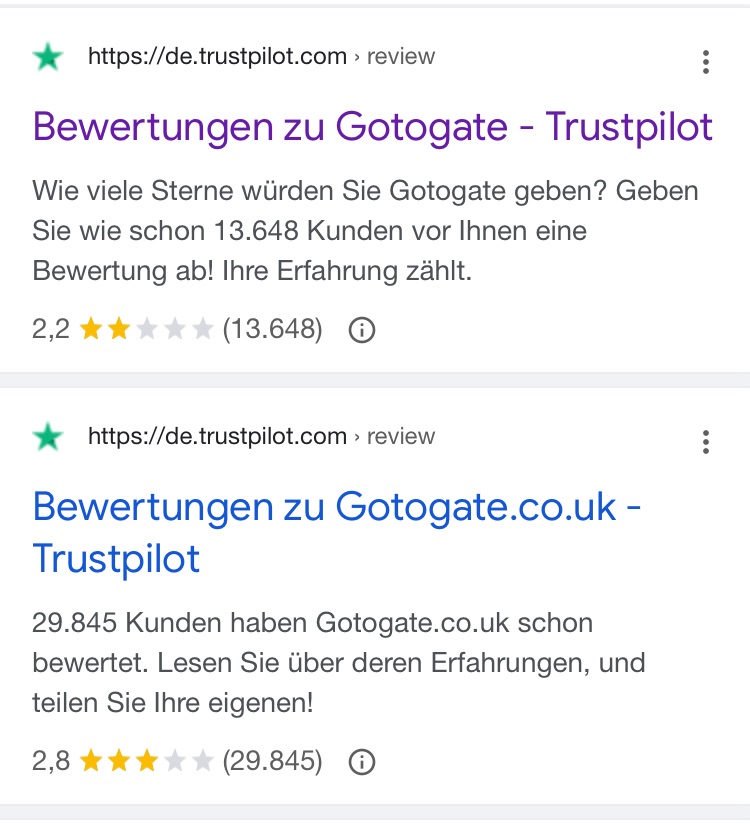Show rating info for the 29.845 reviews
The image size is (750, 824).
click(x=361, y=763)
